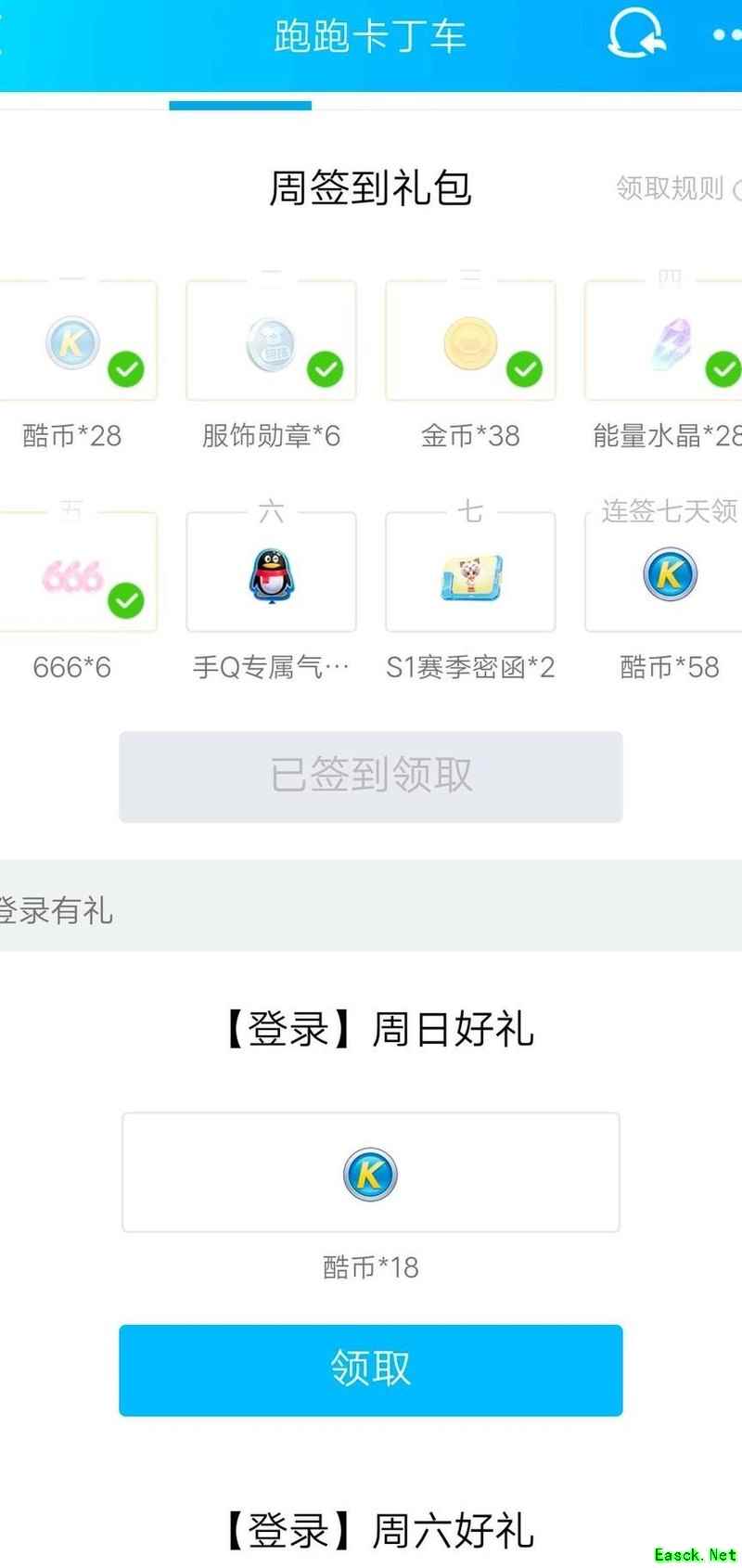Tap the 已签到领取 signed-in button
Screen dimensions: 742x1568
coord(370,777)
